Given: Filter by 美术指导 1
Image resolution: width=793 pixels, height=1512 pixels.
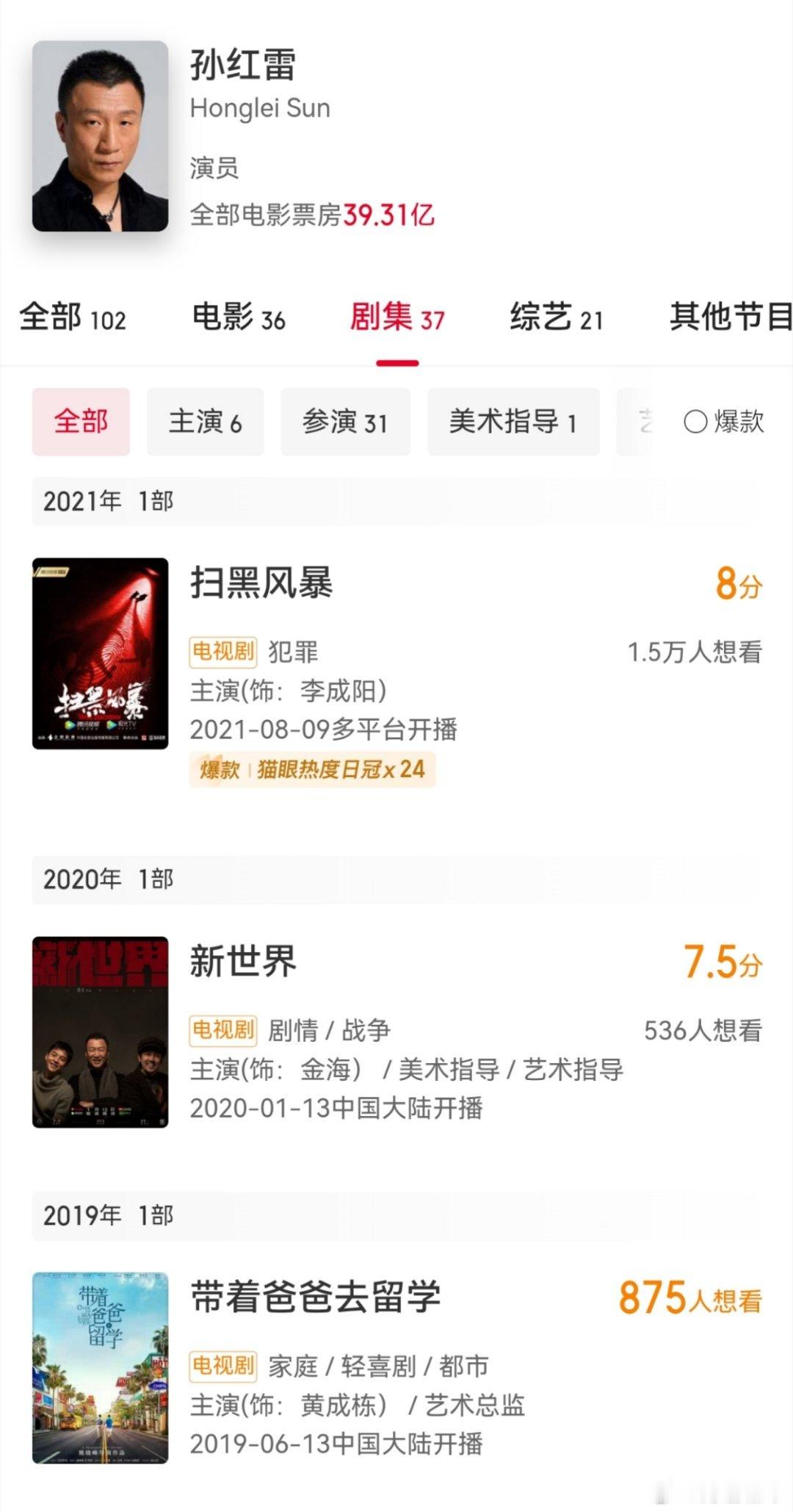Looking at the screenshot, I should coord(513,422).
